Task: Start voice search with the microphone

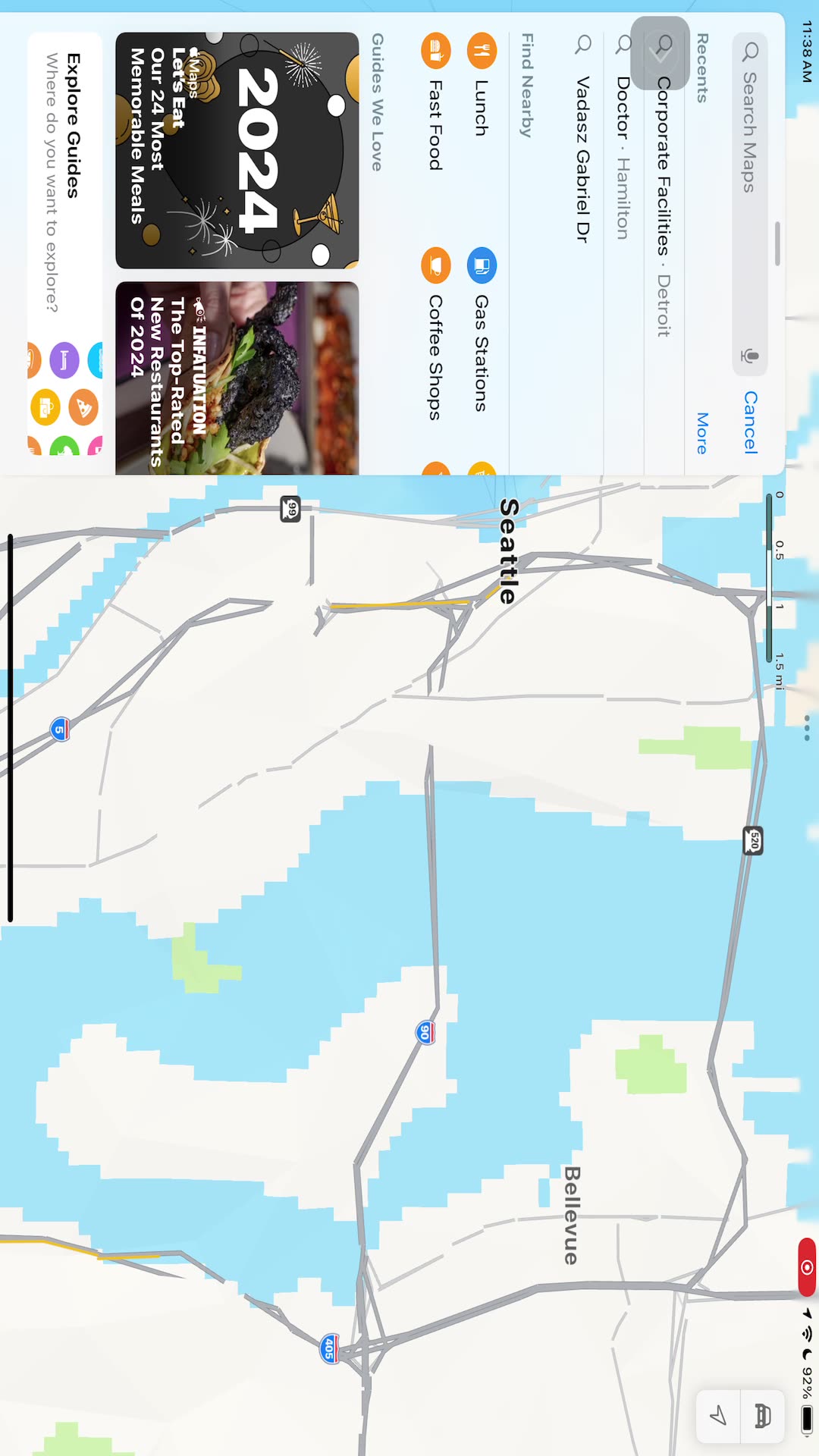Action: [751, 356]
